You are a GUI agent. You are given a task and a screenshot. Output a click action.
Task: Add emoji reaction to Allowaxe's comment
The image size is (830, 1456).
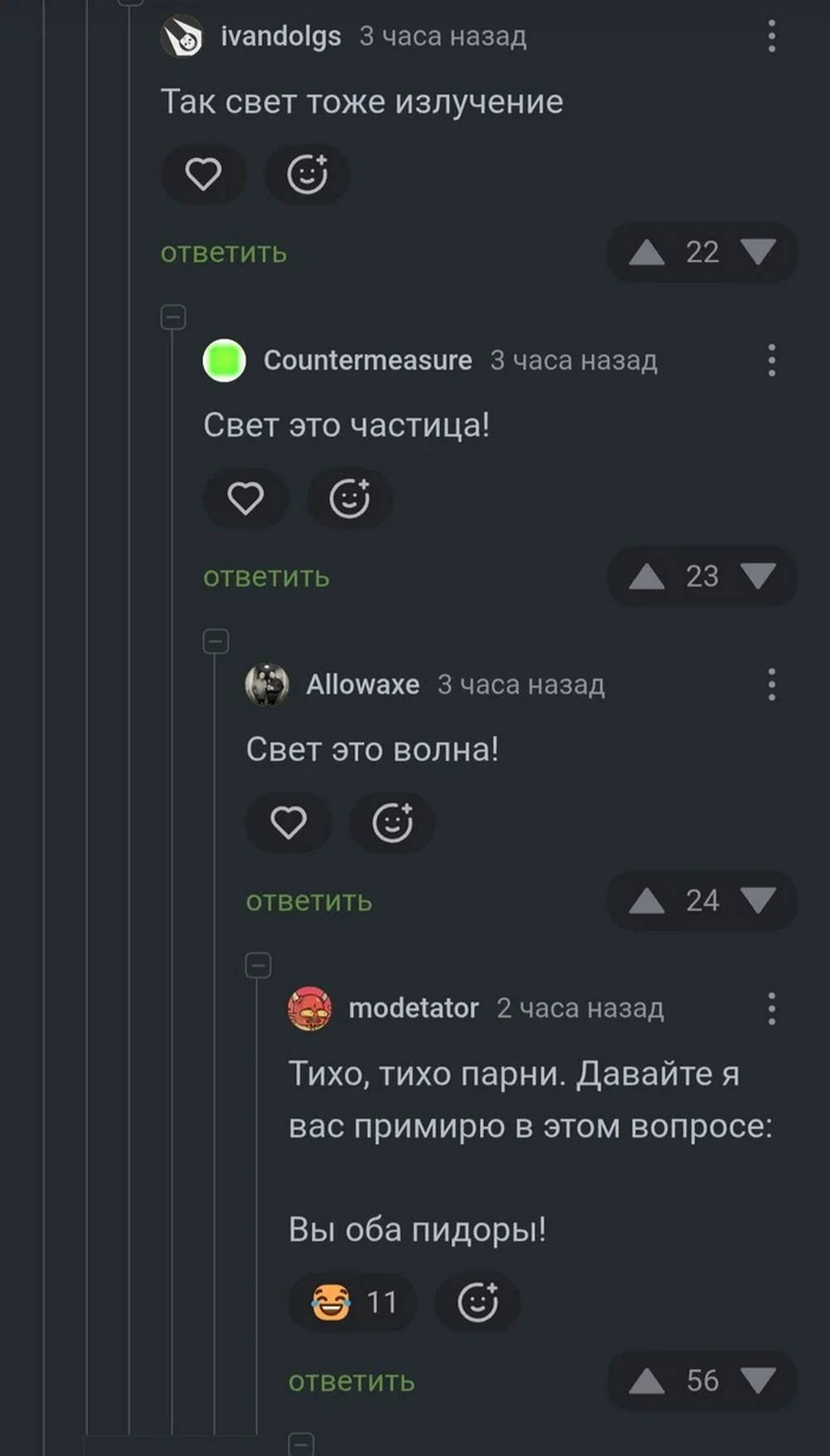[x=392, y=823]
